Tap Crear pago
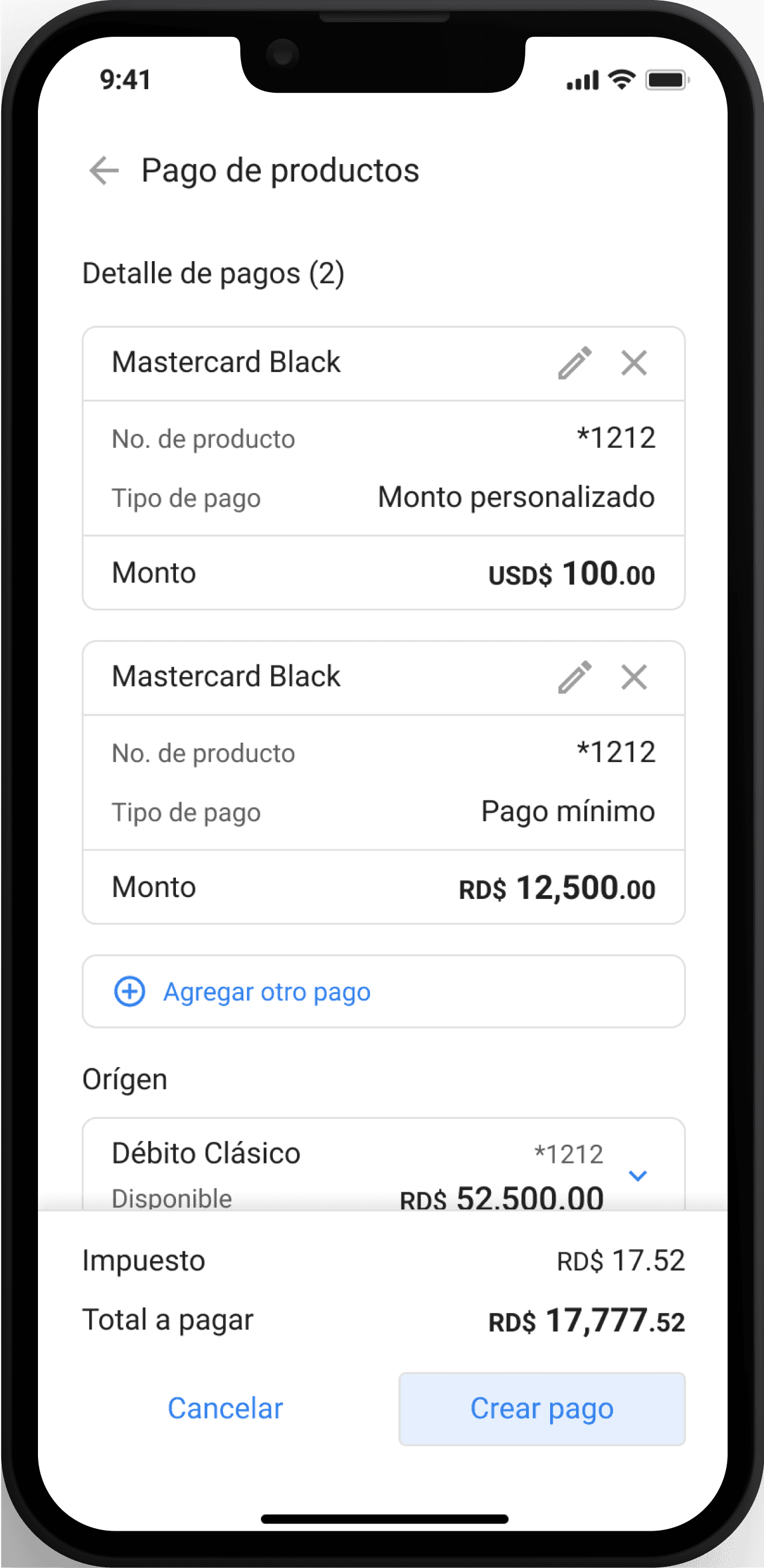 pyautogui.click(x=542, y=1408)
